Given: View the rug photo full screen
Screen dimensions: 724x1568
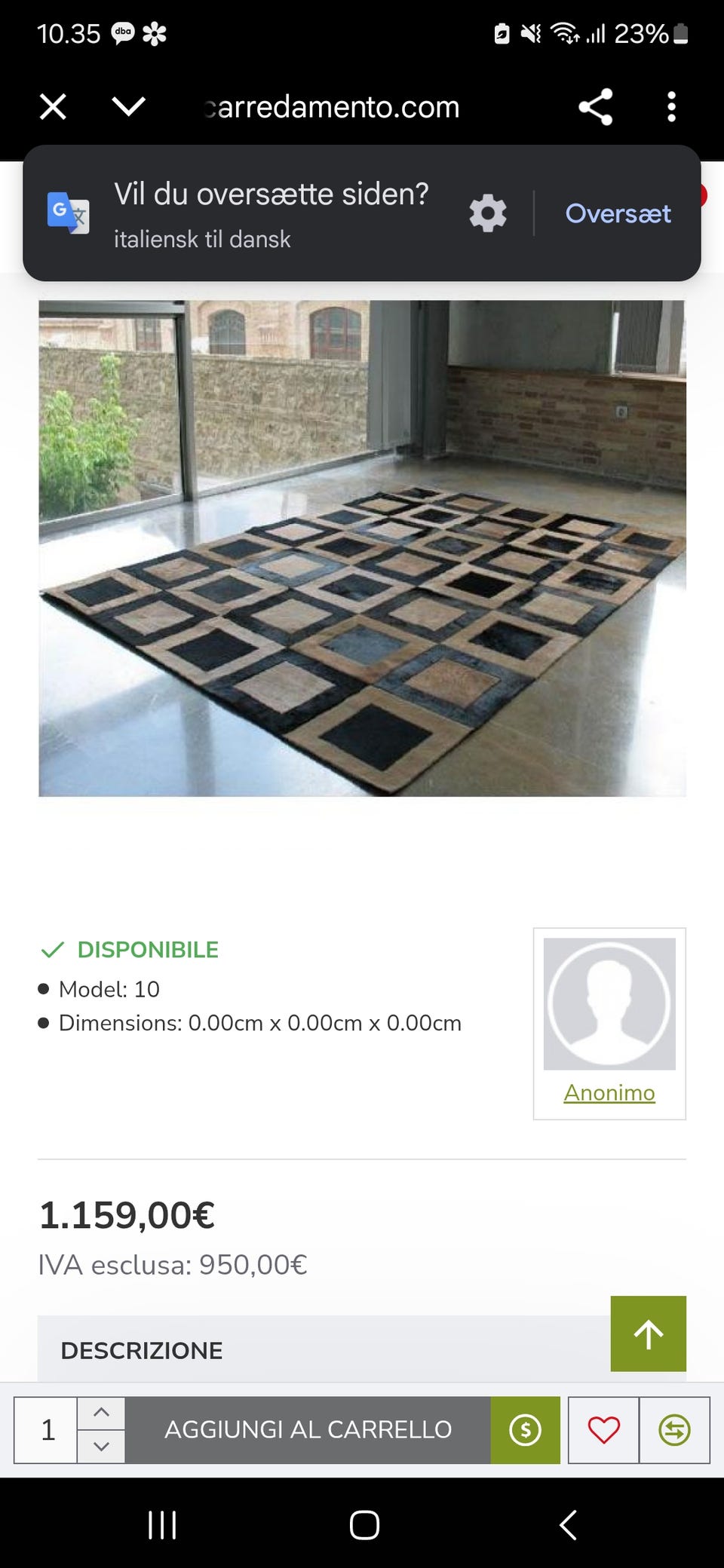Looking at the screenshot, I should point(362,548).
